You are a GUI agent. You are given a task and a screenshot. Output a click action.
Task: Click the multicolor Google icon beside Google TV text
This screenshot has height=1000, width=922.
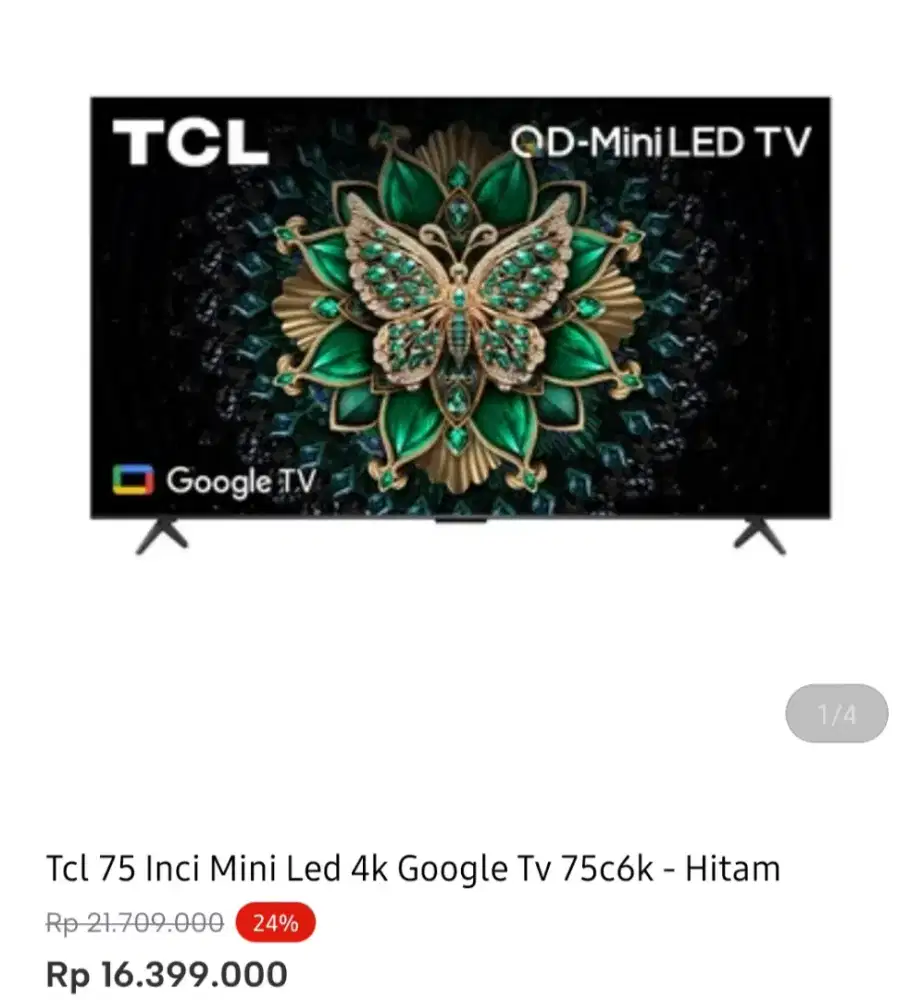click(x=130, y=481)
